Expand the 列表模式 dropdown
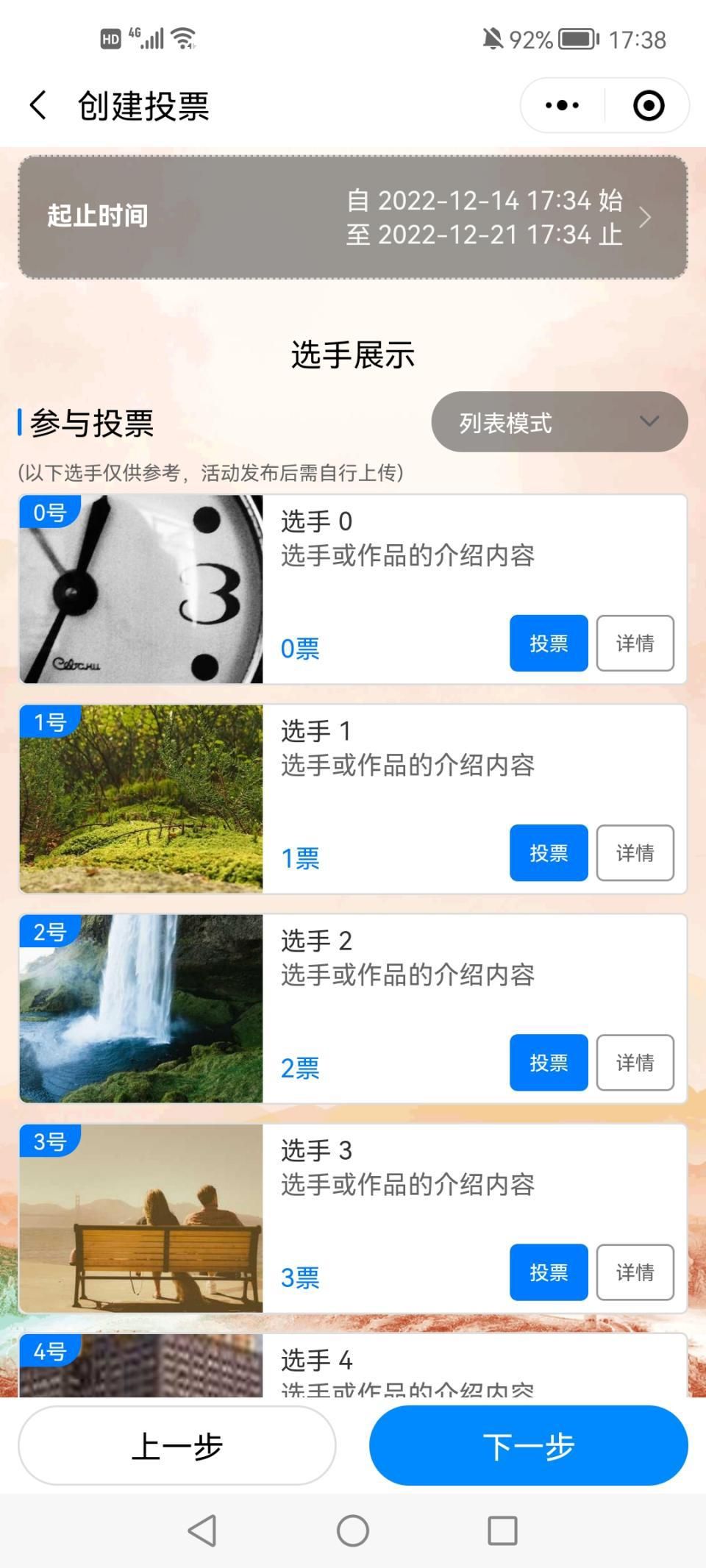This screenshot has width=706, height=1568. pos(559,422)
